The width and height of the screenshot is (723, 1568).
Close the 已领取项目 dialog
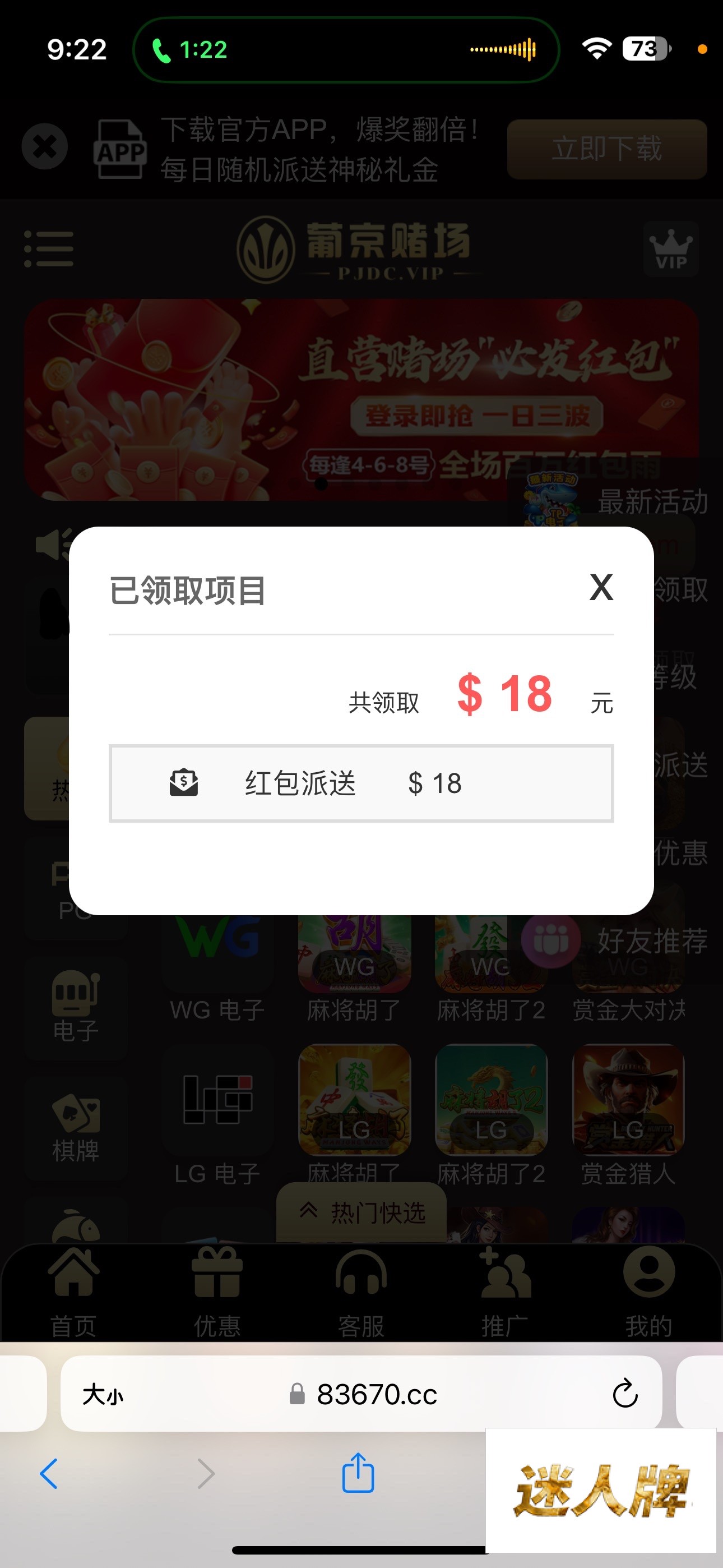(x=601, y=587)
